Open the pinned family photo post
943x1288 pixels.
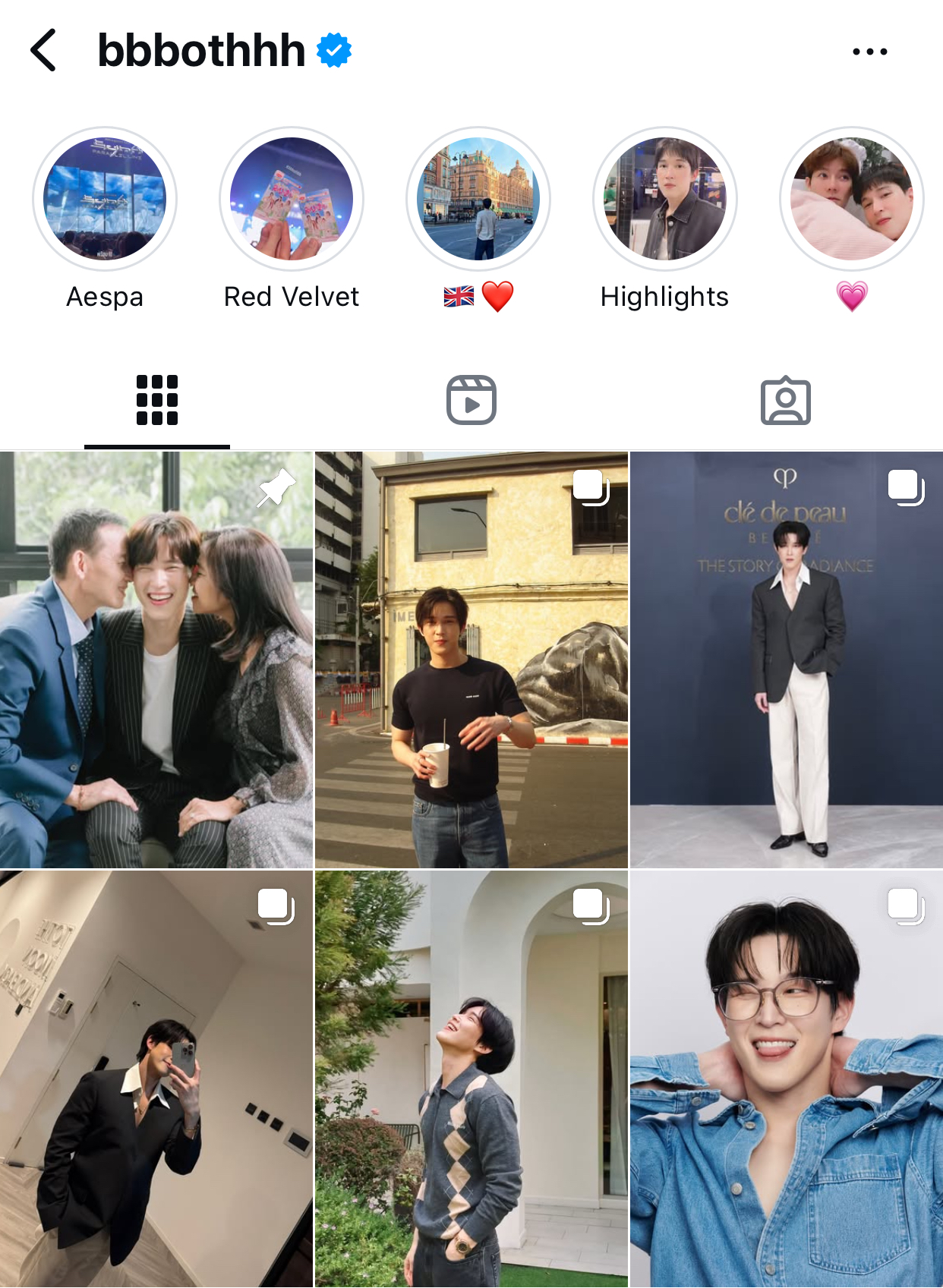pos(156,660)
